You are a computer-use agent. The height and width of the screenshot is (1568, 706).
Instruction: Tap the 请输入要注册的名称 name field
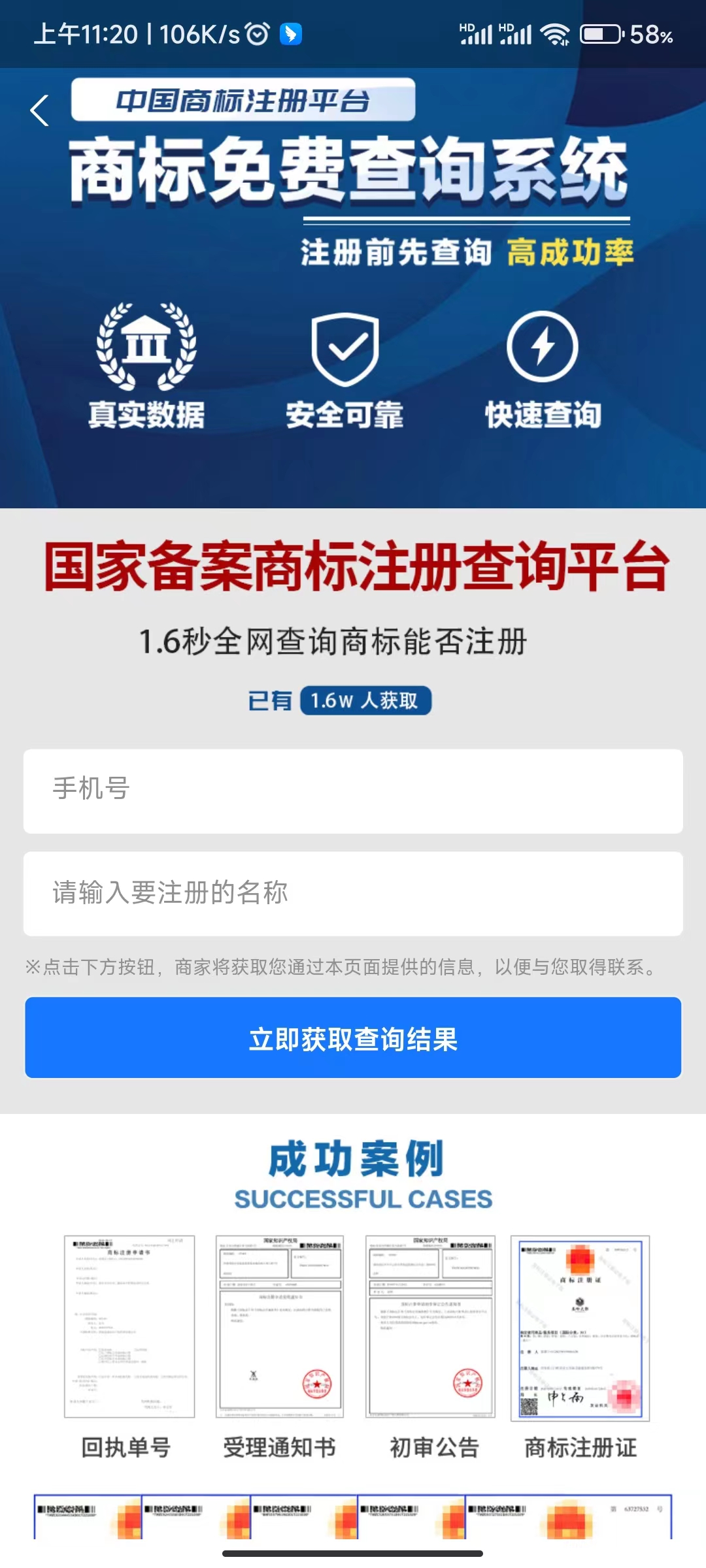[x=353, y=893]
